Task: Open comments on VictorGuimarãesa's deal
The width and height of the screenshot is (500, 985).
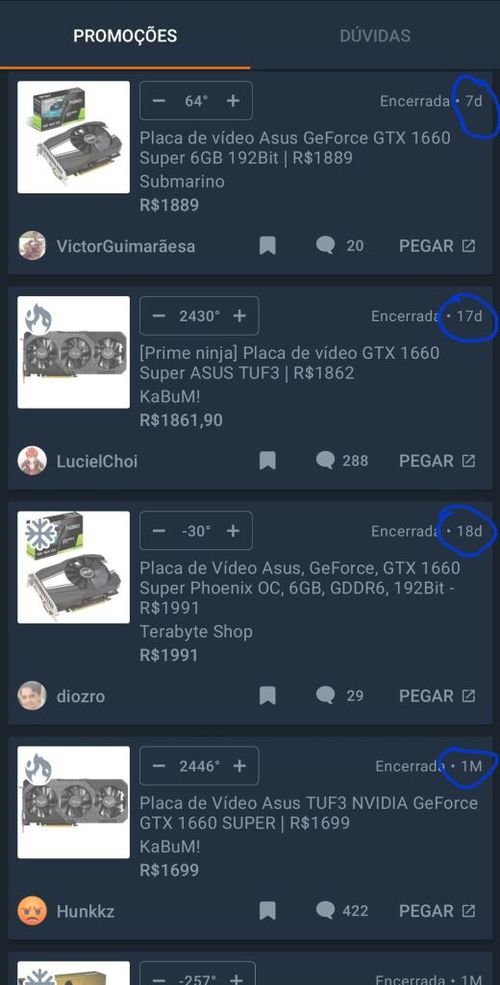Action: click(339, 246)
